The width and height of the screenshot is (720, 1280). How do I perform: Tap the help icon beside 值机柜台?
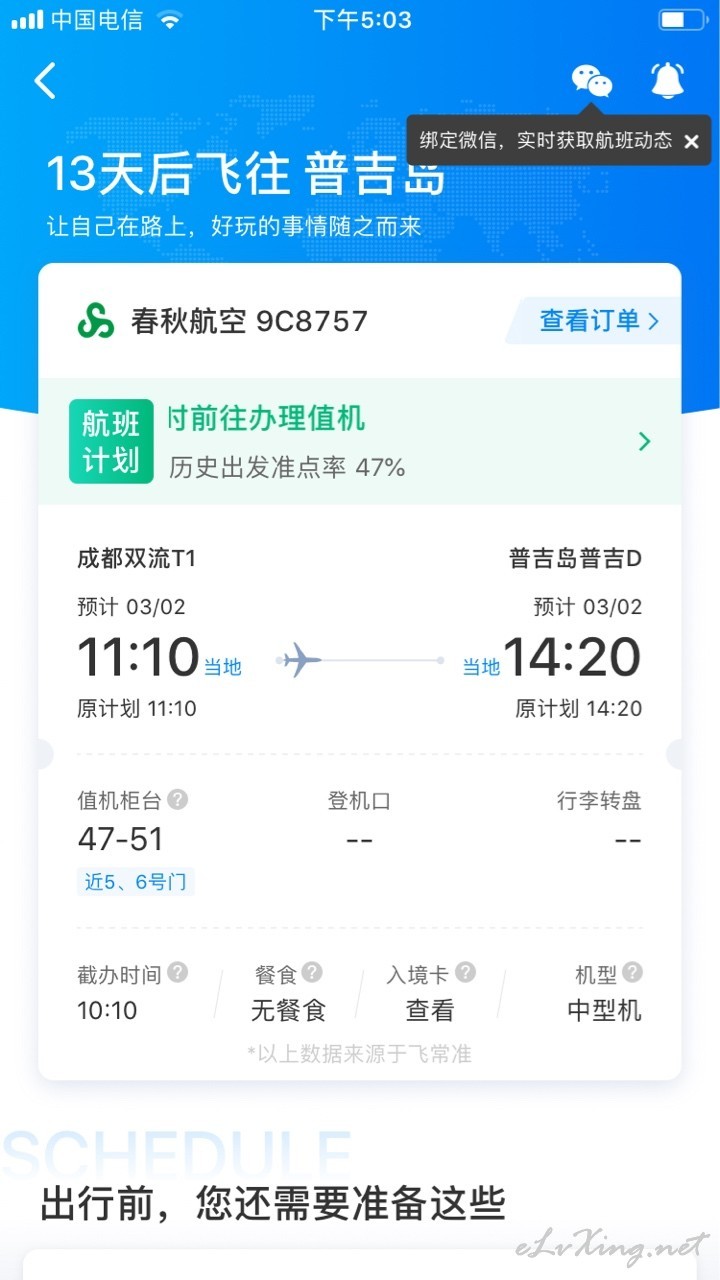178,799
